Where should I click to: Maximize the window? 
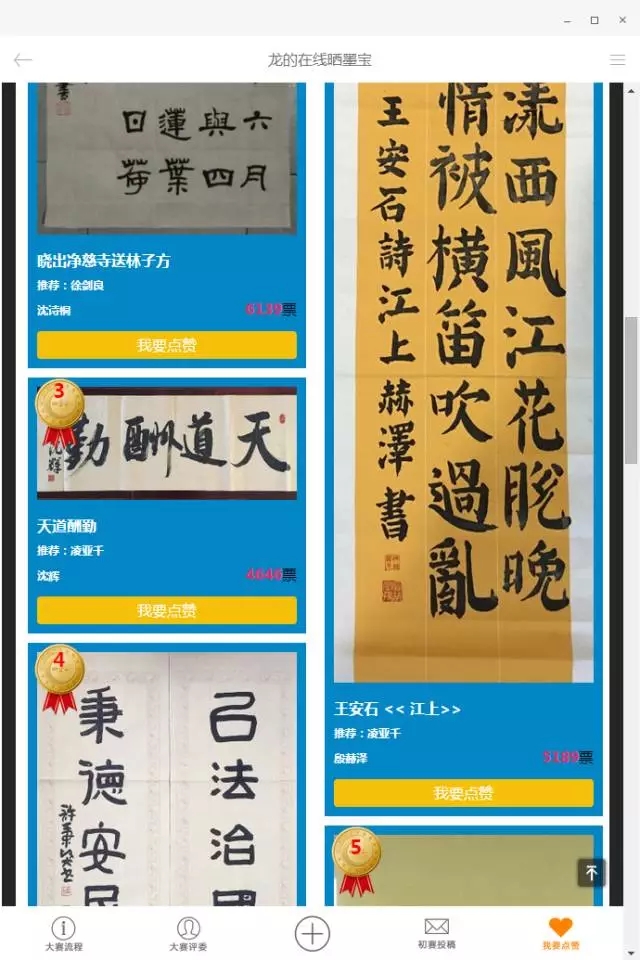click(594, 19)
